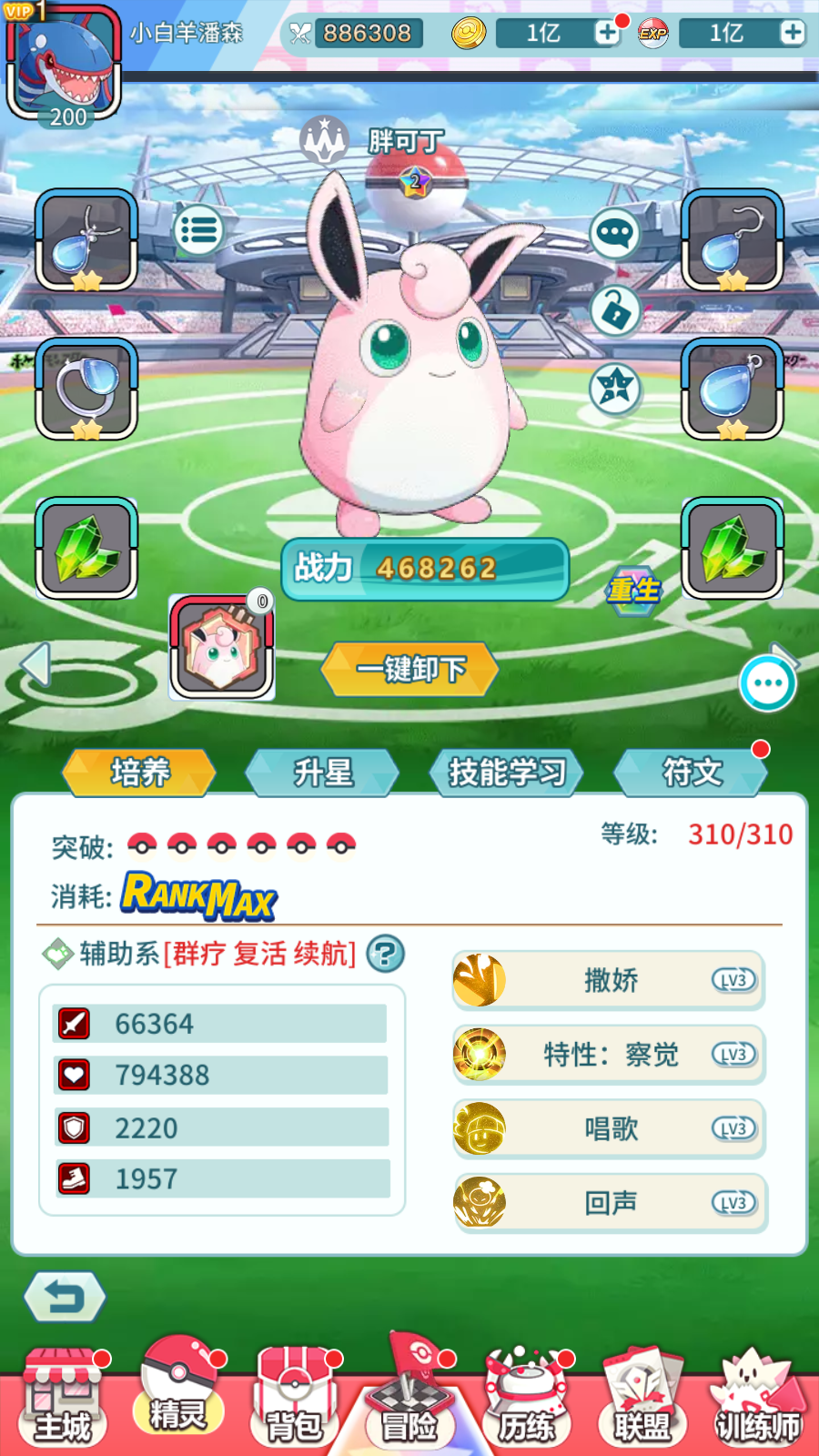Image resolution: width=819 pixels, height=1456 pixels.
Task: Tap the help question mark beside 辅助系
Action: (x=385, y=954)
